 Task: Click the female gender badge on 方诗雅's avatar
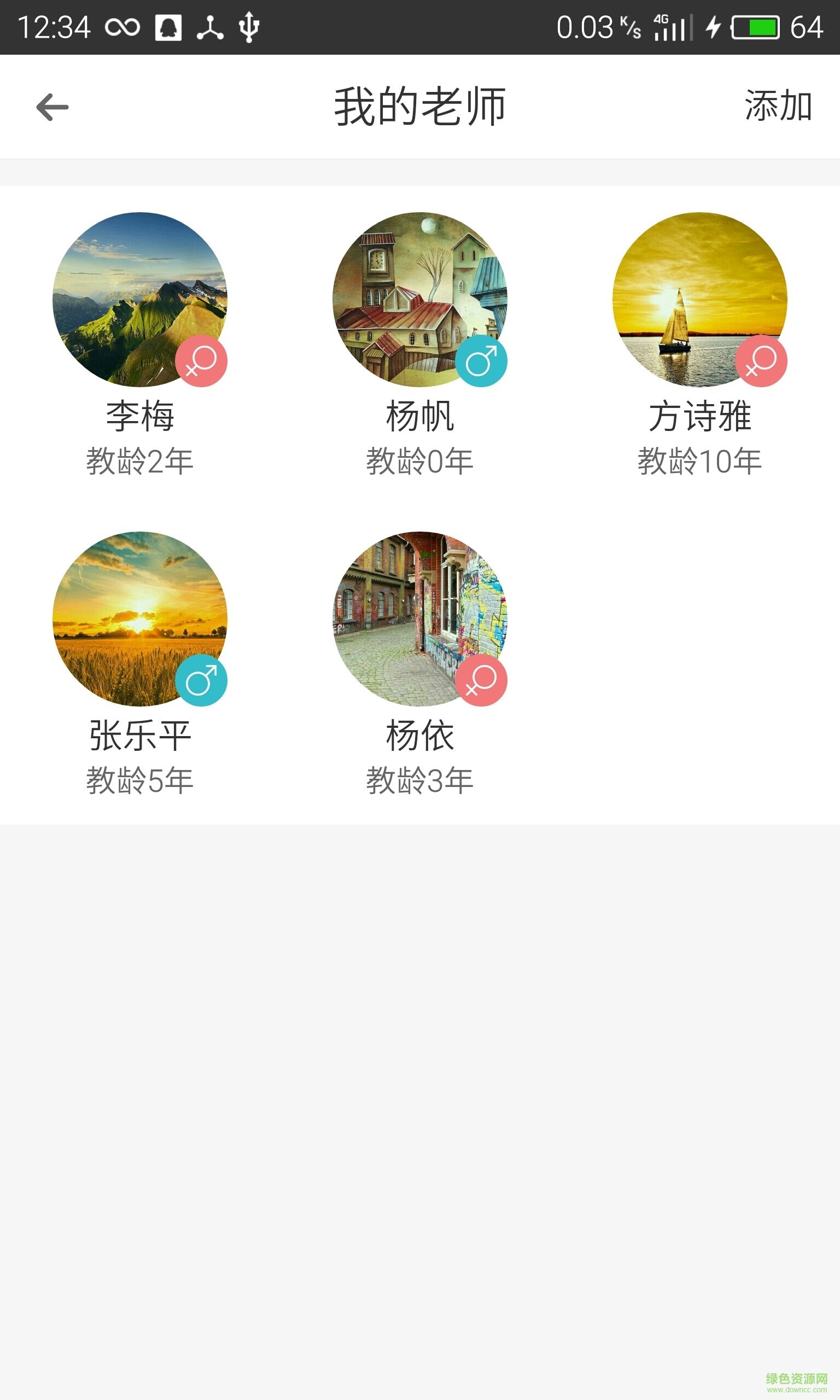pyautogui.click(x=761, y=362)
